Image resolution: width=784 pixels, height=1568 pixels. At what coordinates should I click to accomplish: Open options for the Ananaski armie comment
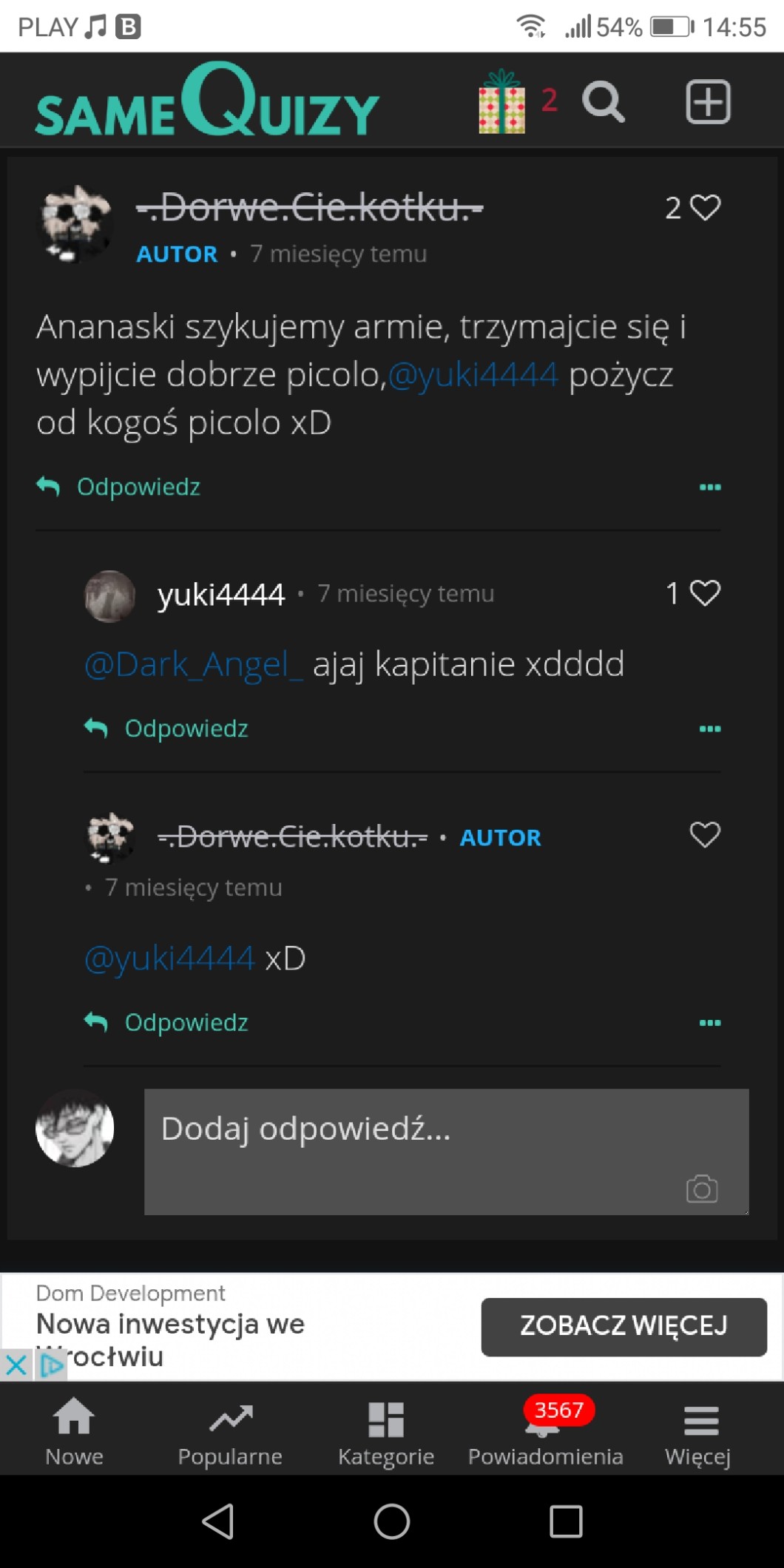(x=709, y=487)
